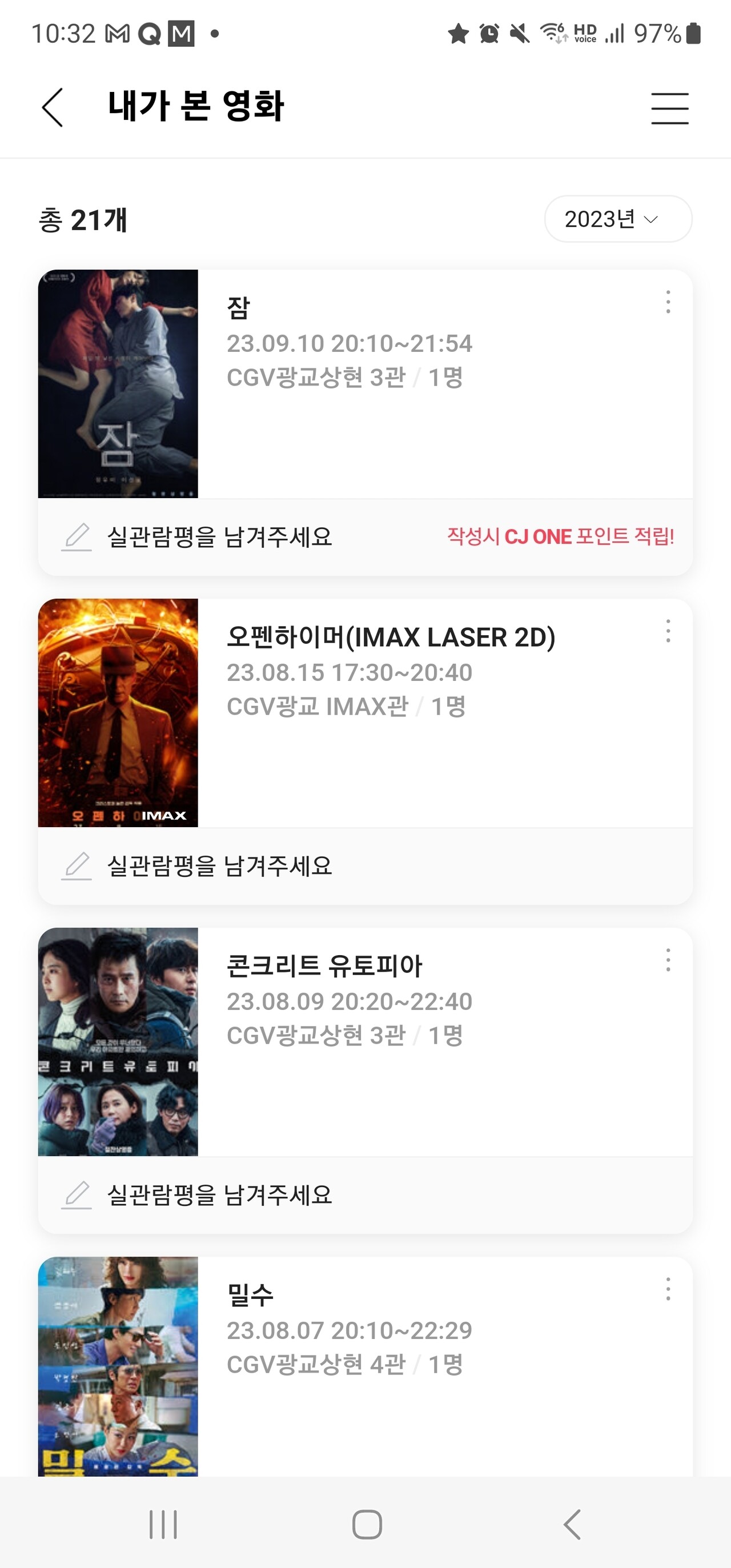The width and height of the screenshot is (731, 1568).
Task: Open the three-dot menu for 콘크리트 유토피아
Action: (668, 960)
